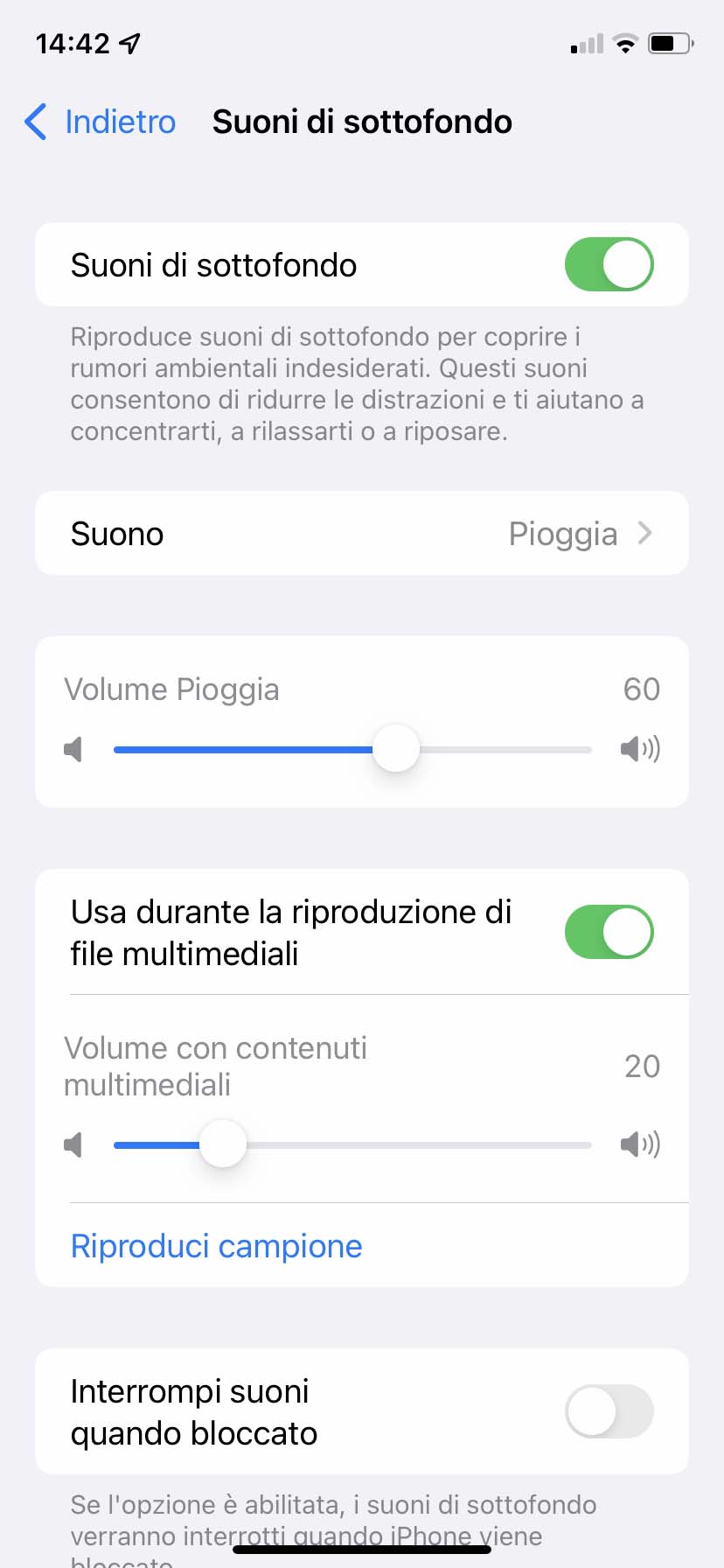Turn off the Suoni di sottofondo switch
This screenshot has width=724, height=1568.
click(x=609, y=264)
